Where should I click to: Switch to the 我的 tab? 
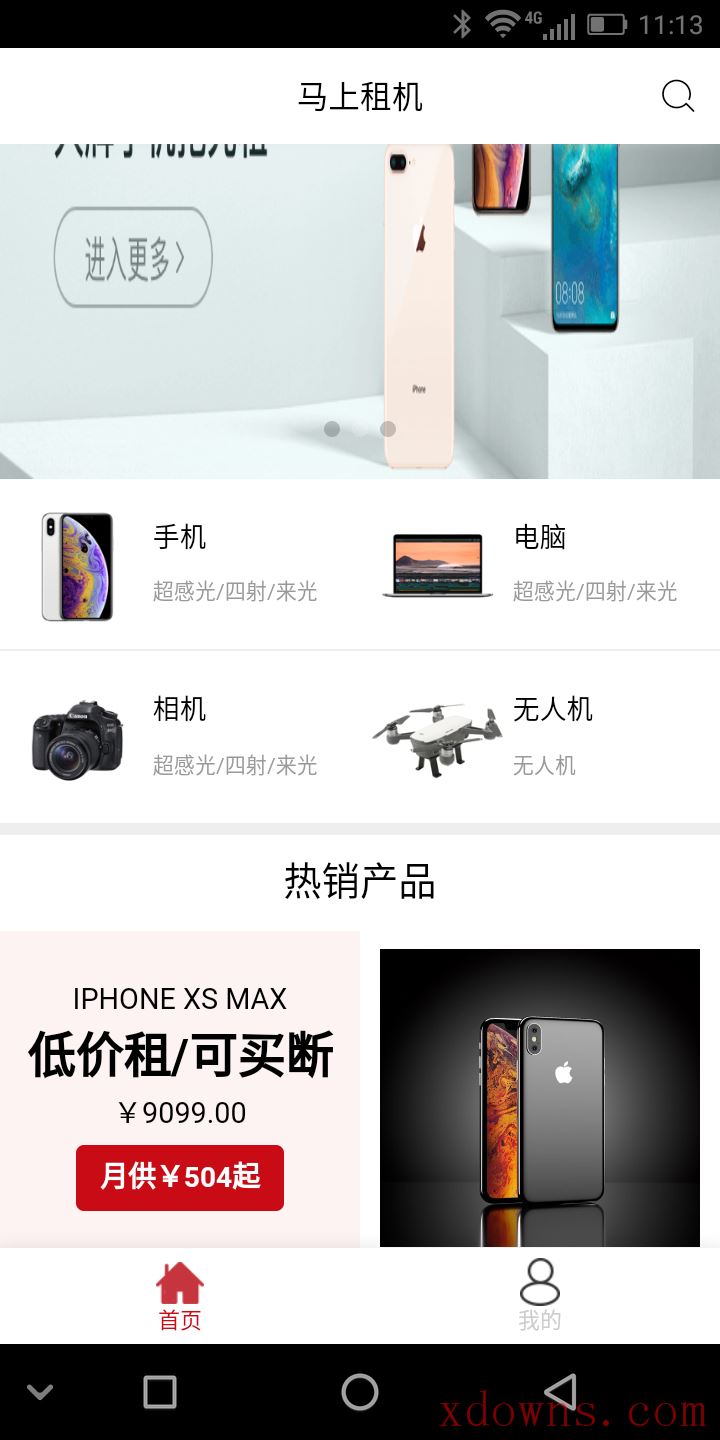pos(540,1295)
